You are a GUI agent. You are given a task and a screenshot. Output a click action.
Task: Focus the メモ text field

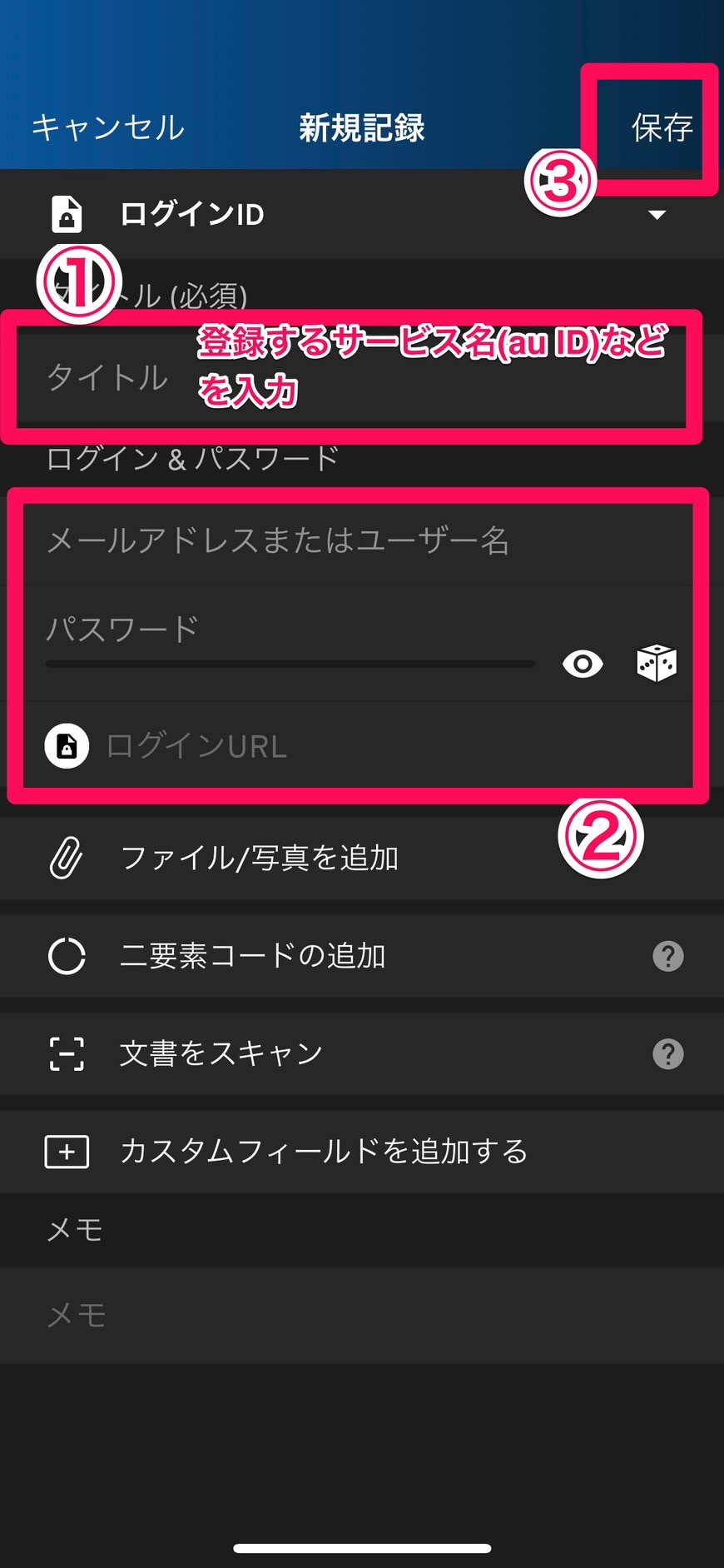[362, 1316]
